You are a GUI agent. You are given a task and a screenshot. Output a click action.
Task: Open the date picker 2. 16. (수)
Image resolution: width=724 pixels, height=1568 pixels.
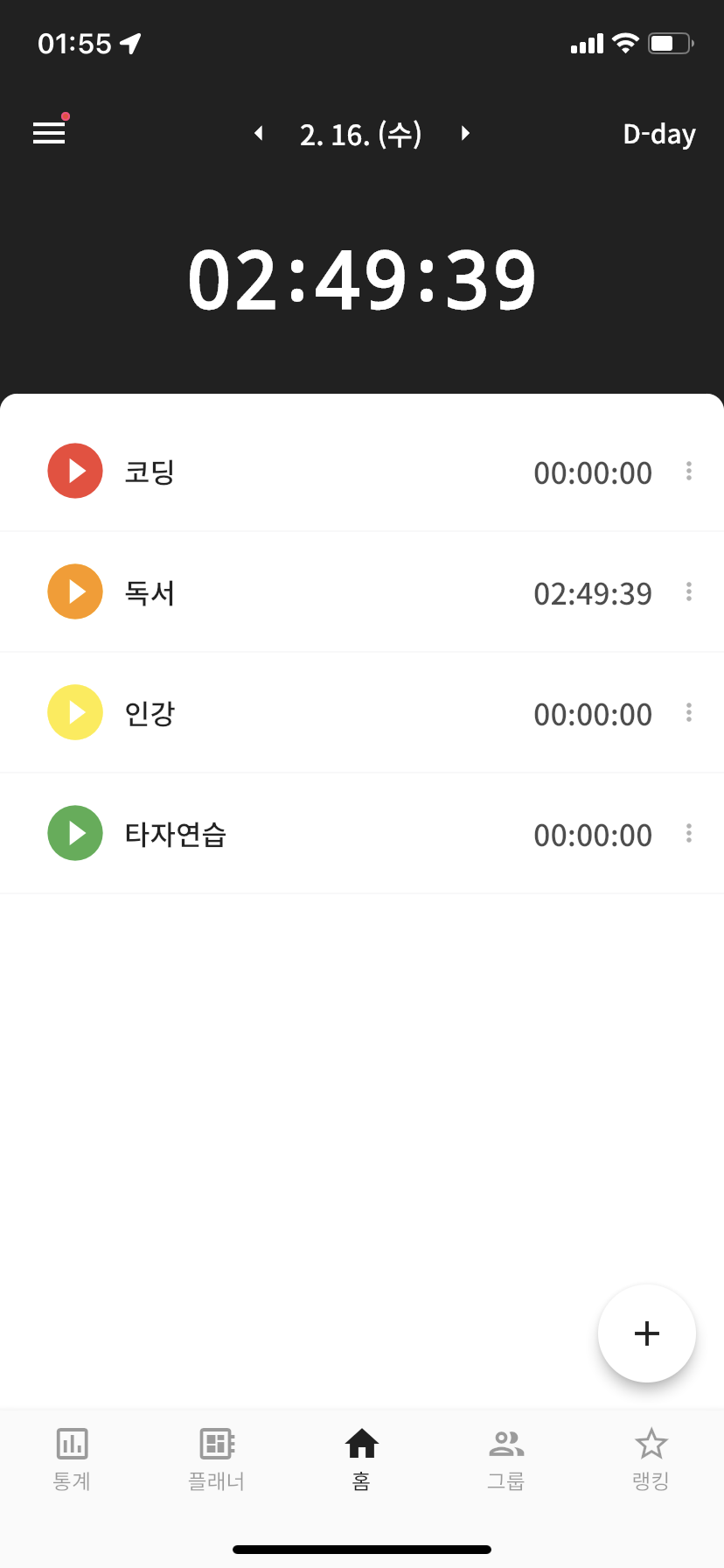(x=361, y=134)
